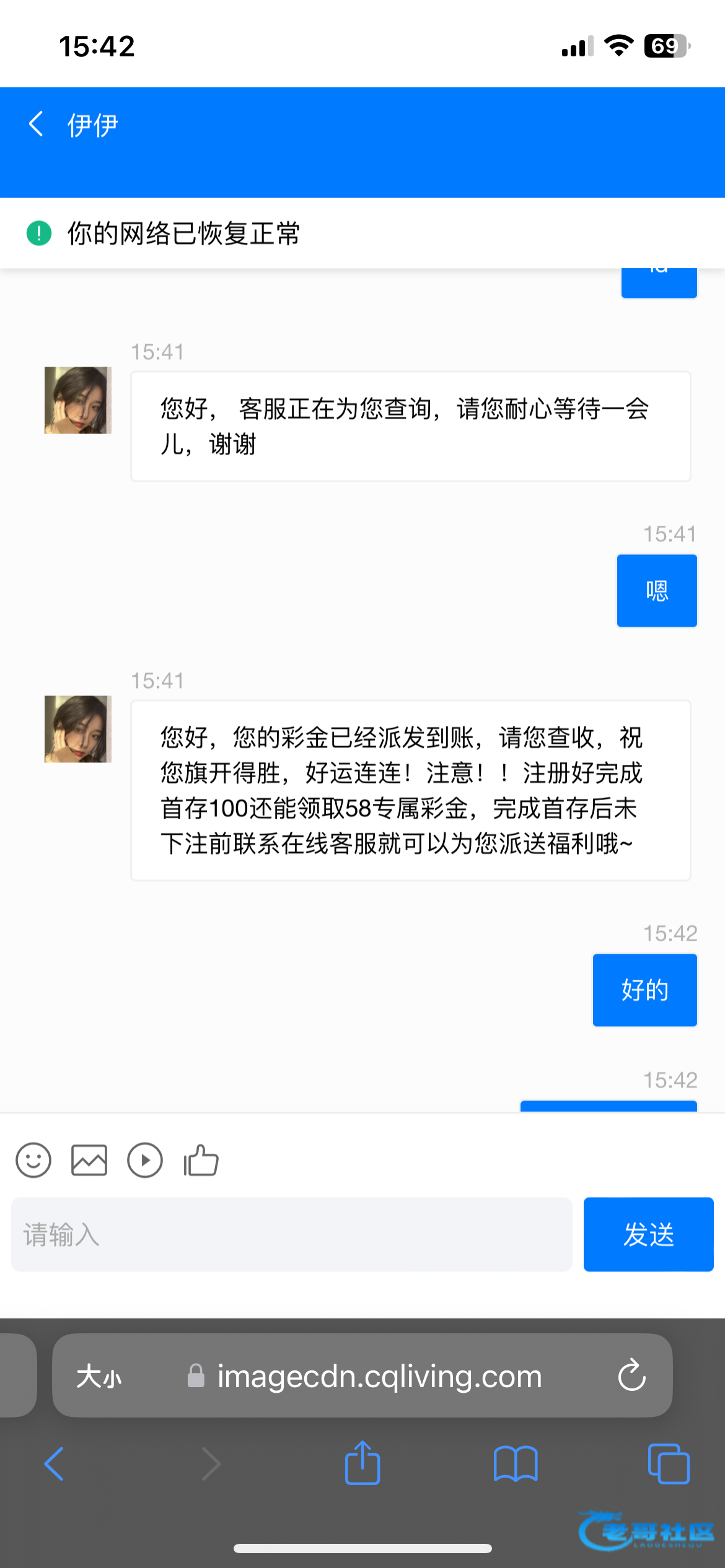Go to previous page in Safari
This screenshot has width=725, height=1568.
55,1464
